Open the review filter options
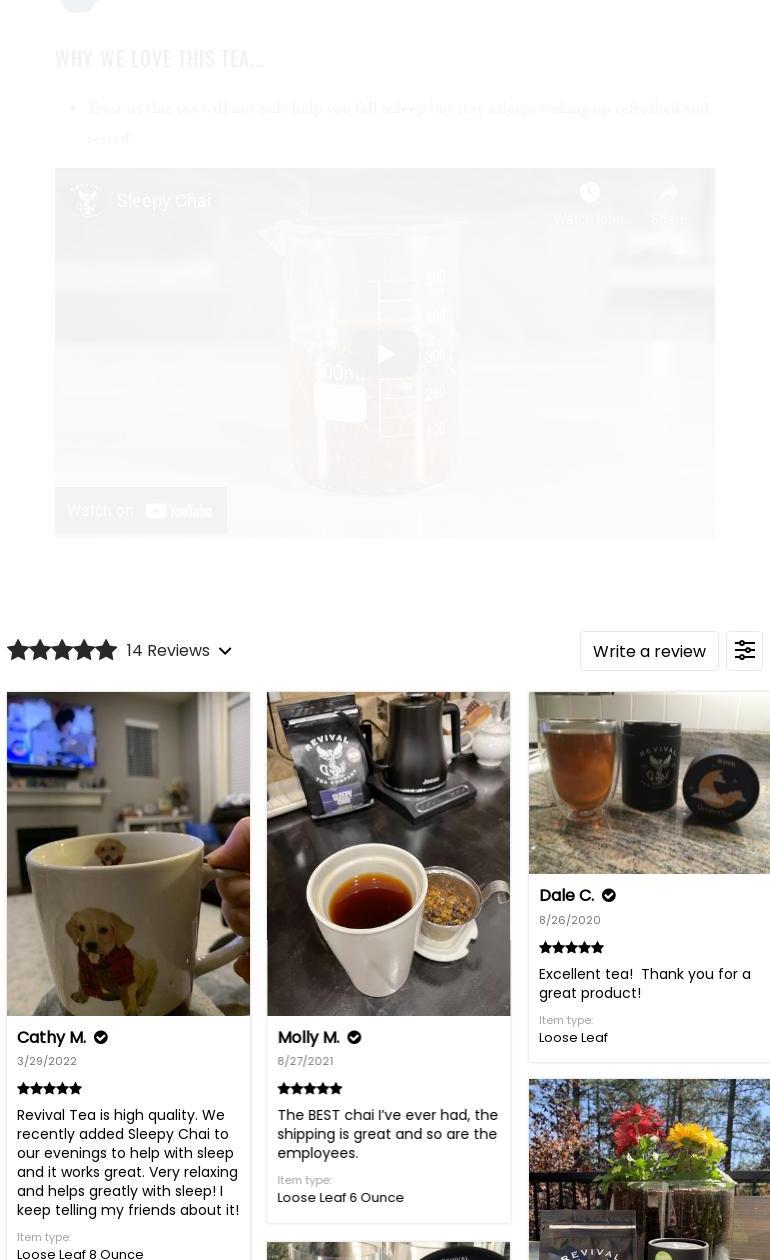The width and height of the screenshot is (770, 1260). pos(744,651)
